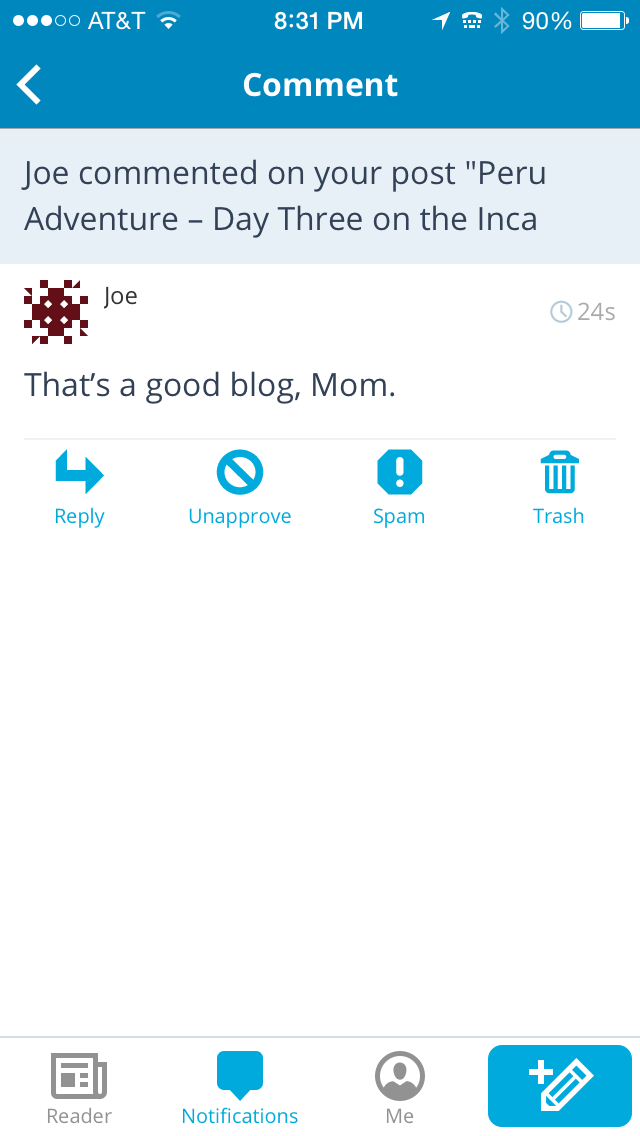This screenshot has height=1136, width=640.
Task: Open the Peru Adventure post header
Action: click(x=320, y=196)
